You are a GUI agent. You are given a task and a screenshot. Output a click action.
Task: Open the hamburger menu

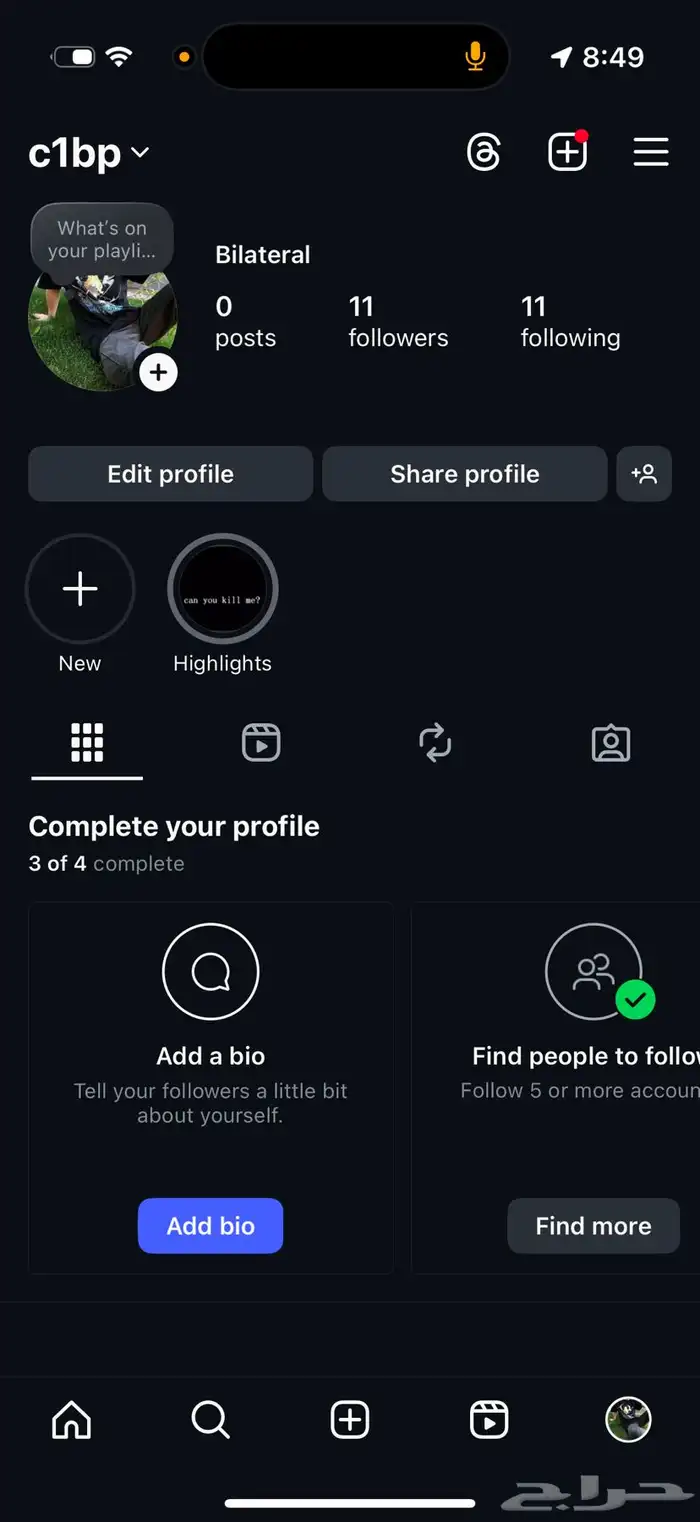(x=651, y=153)
